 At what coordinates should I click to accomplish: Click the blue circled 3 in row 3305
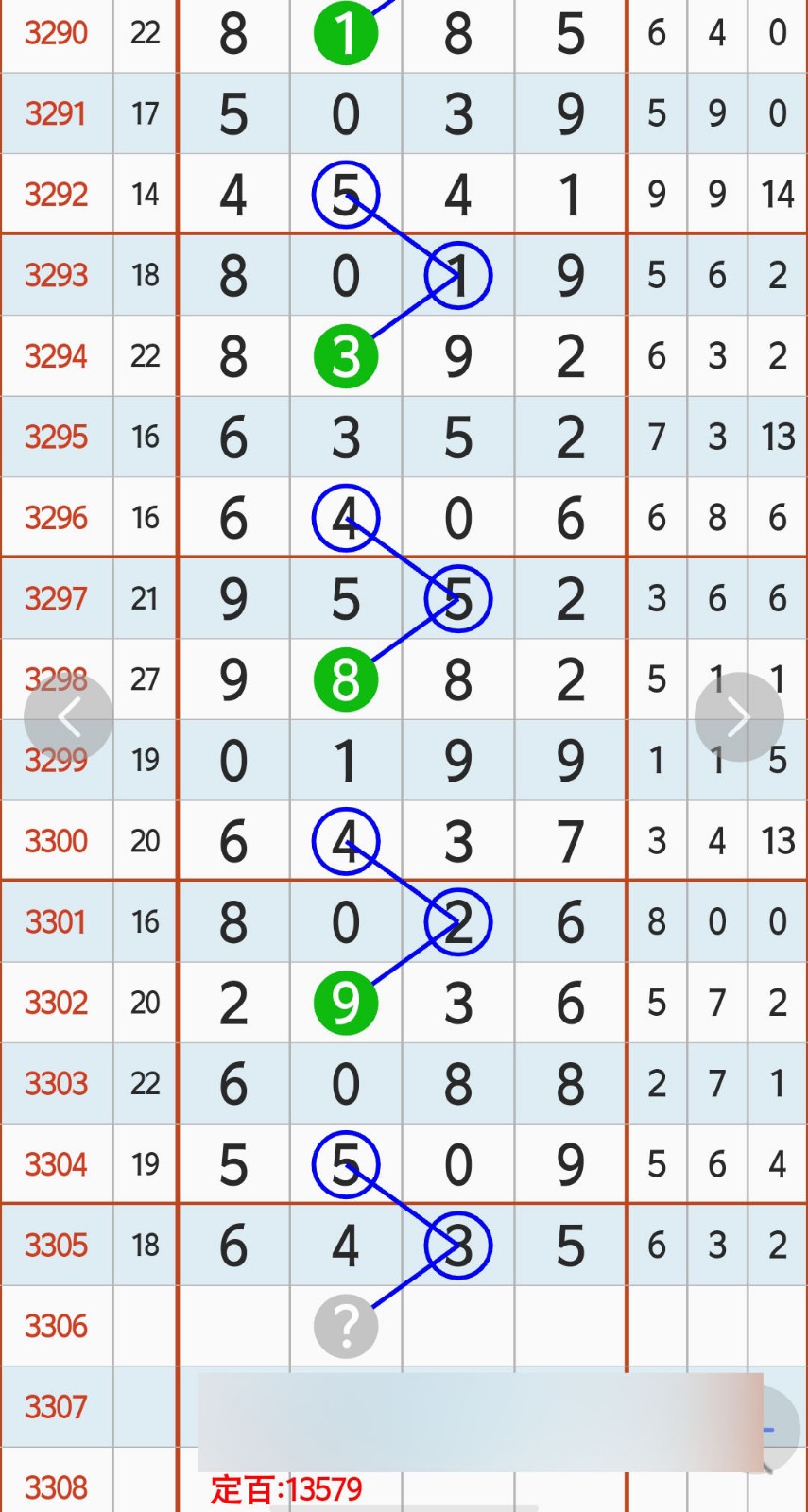pos(458,1246)
